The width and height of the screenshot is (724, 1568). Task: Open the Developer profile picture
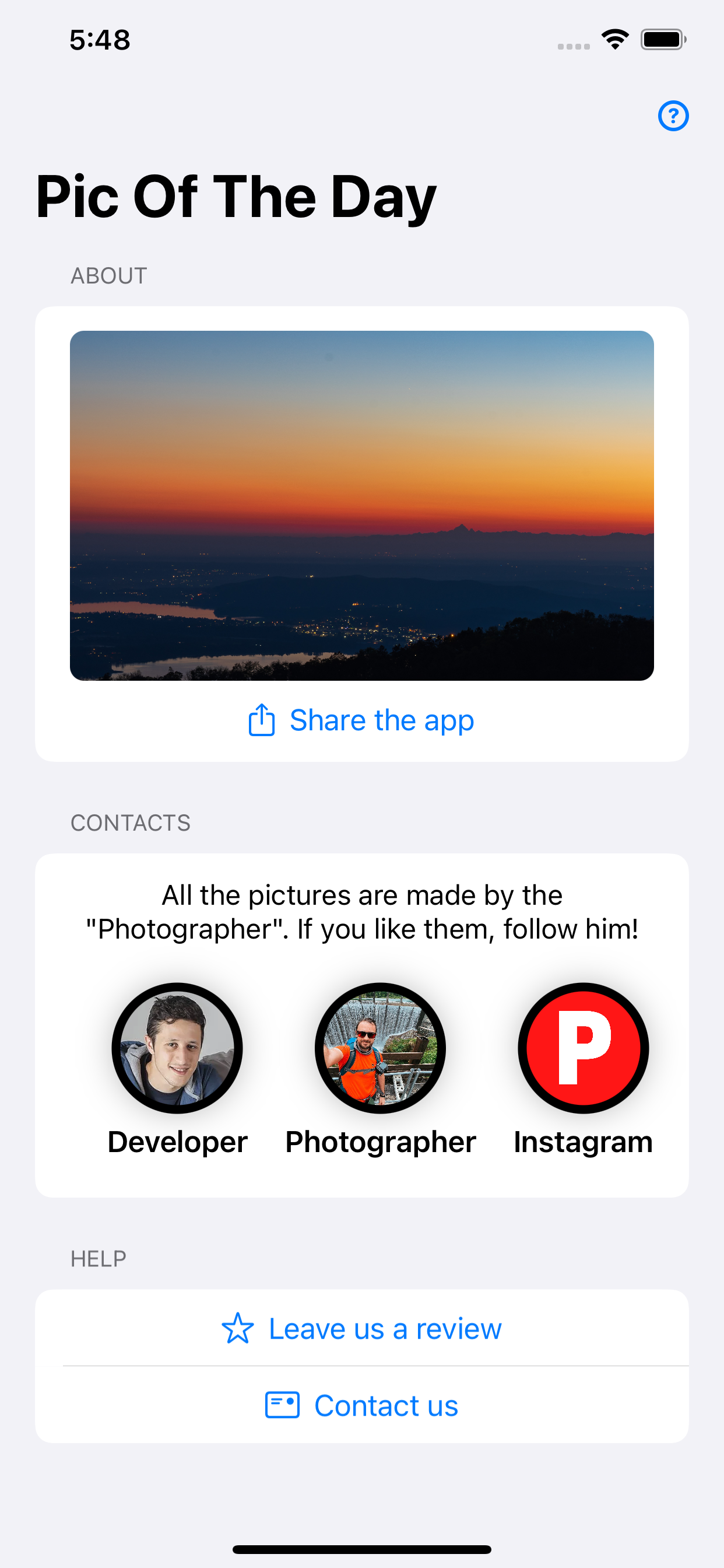[x=177, y=1048]
